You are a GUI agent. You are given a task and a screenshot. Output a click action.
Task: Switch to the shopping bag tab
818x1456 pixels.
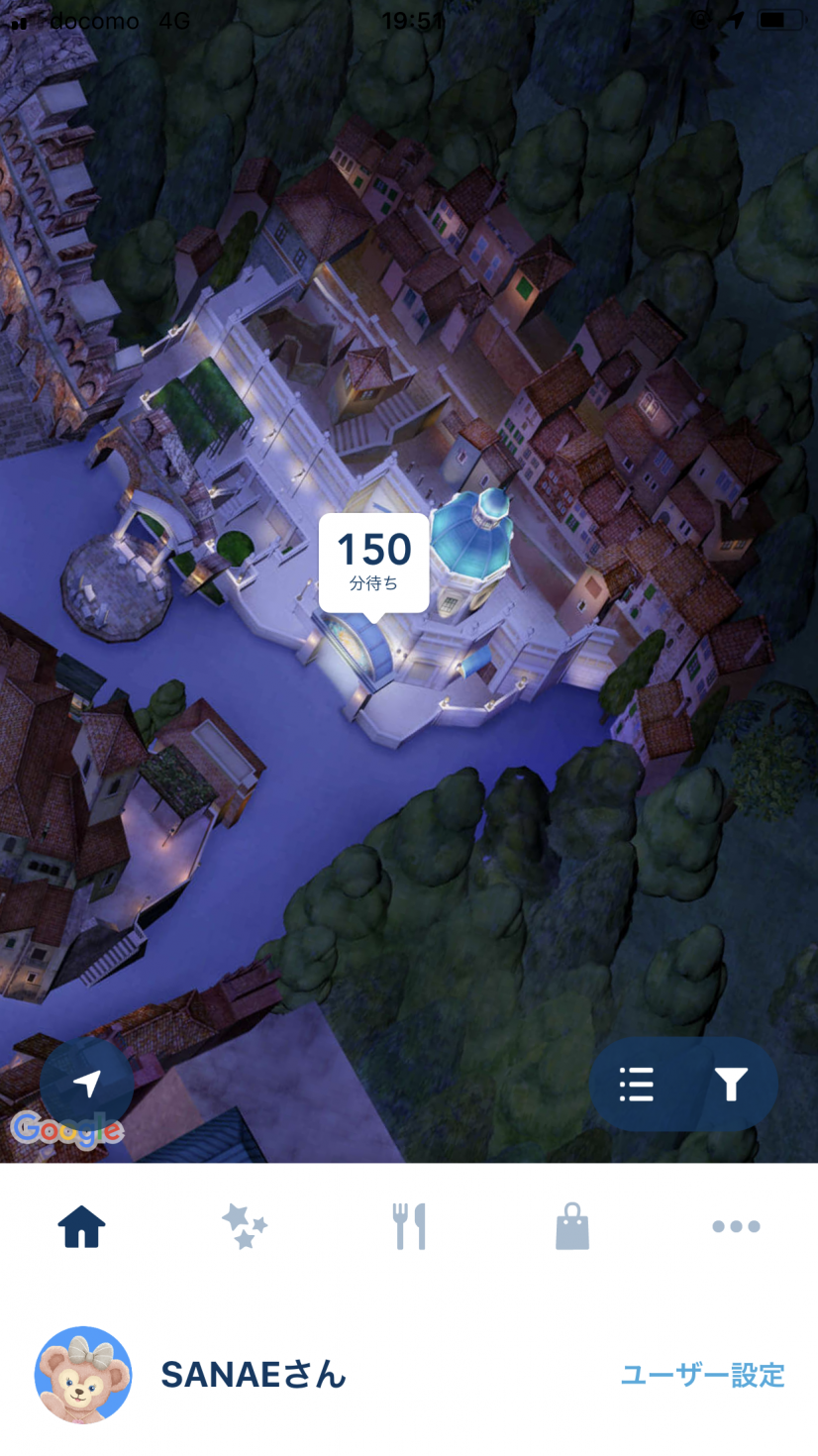(572, 1226)
